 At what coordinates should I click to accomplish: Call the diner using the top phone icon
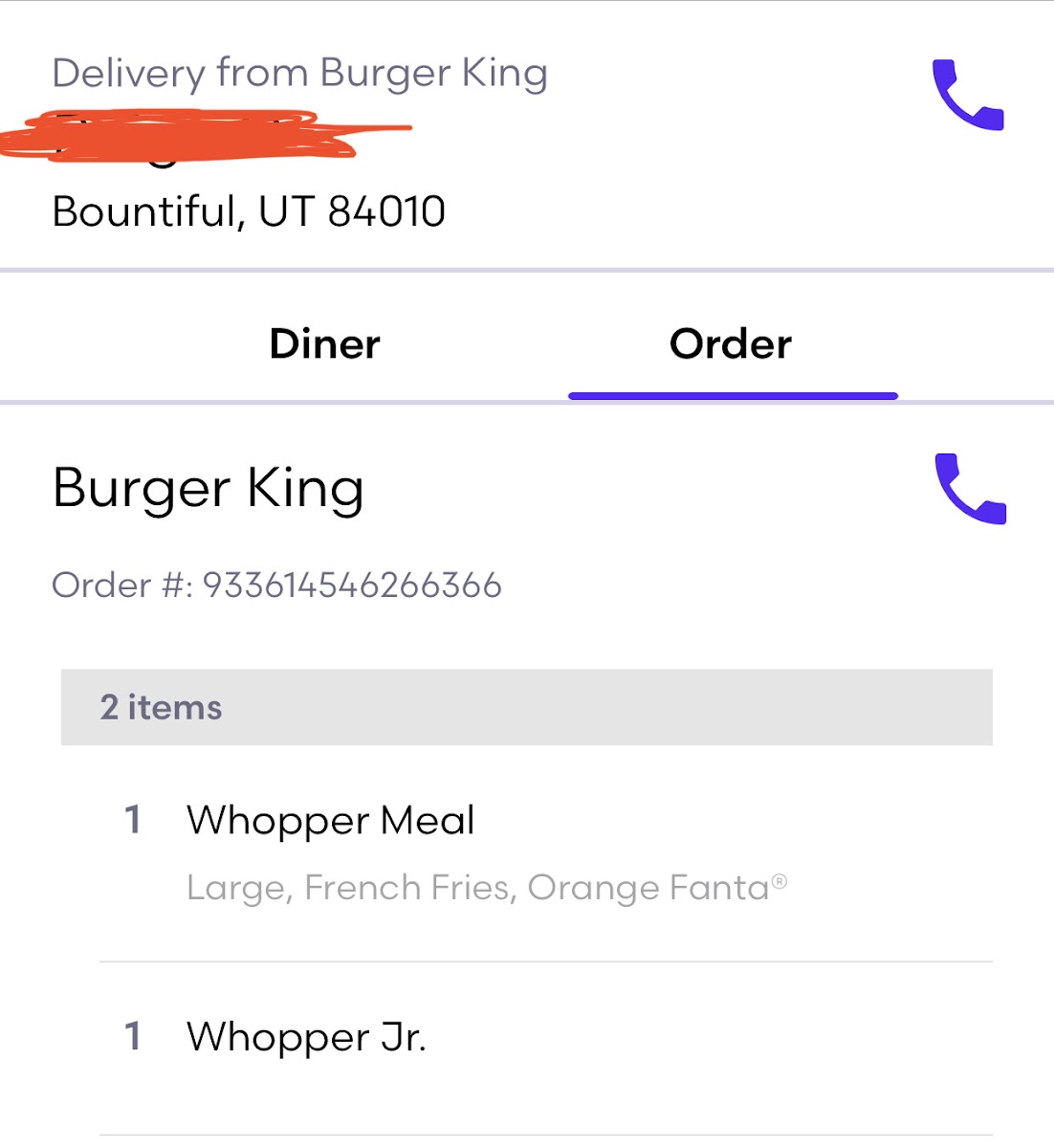click(967, 95)
